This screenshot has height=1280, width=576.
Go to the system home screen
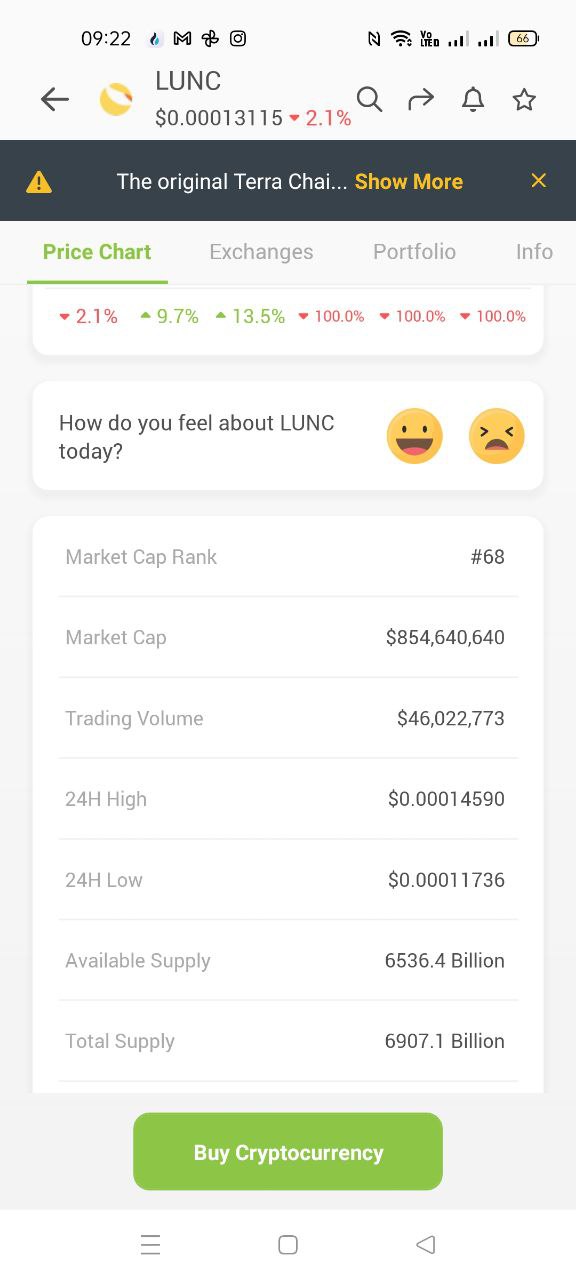coord(288,1245)
